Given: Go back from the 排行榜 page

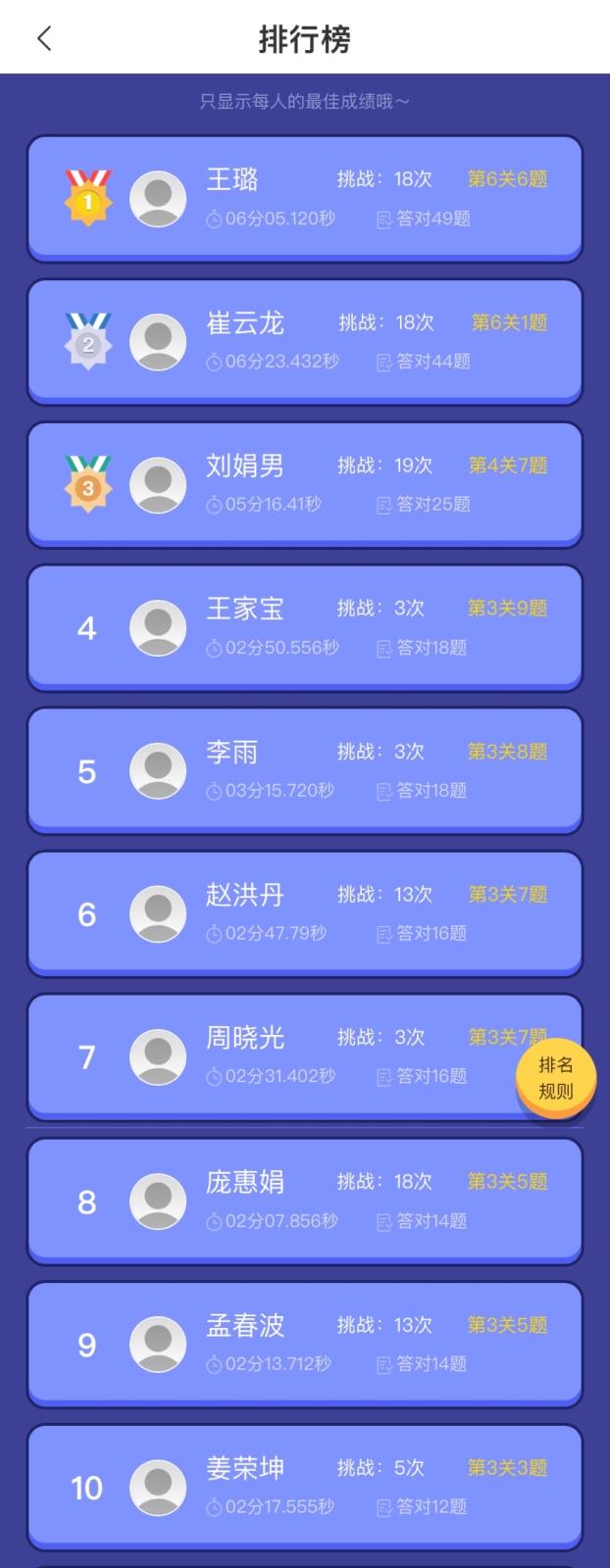Looking at the screenshot, I should point(44,39).
